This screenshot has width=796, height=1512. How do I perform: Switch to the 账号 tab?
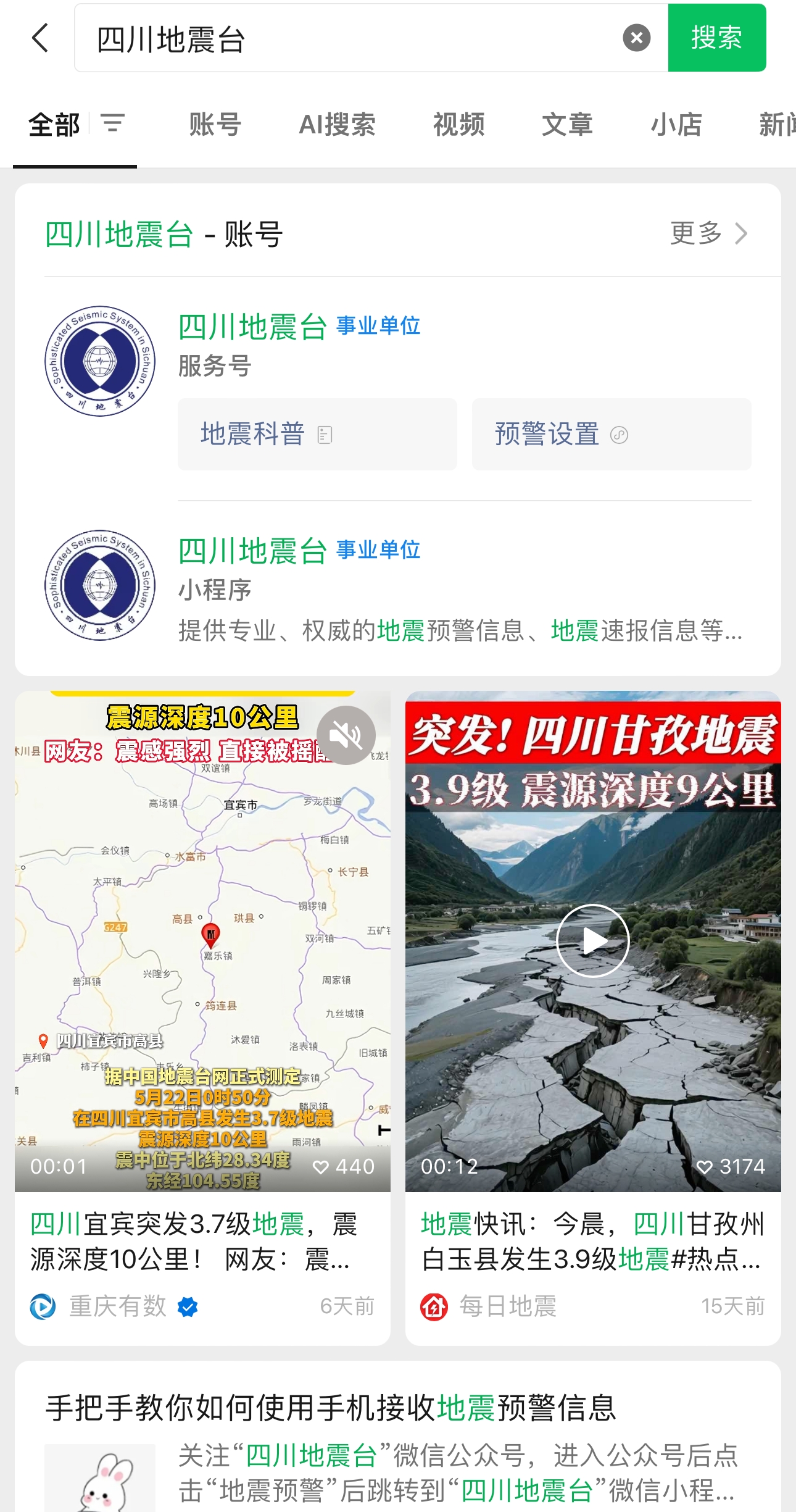click(x=215, y=125)
